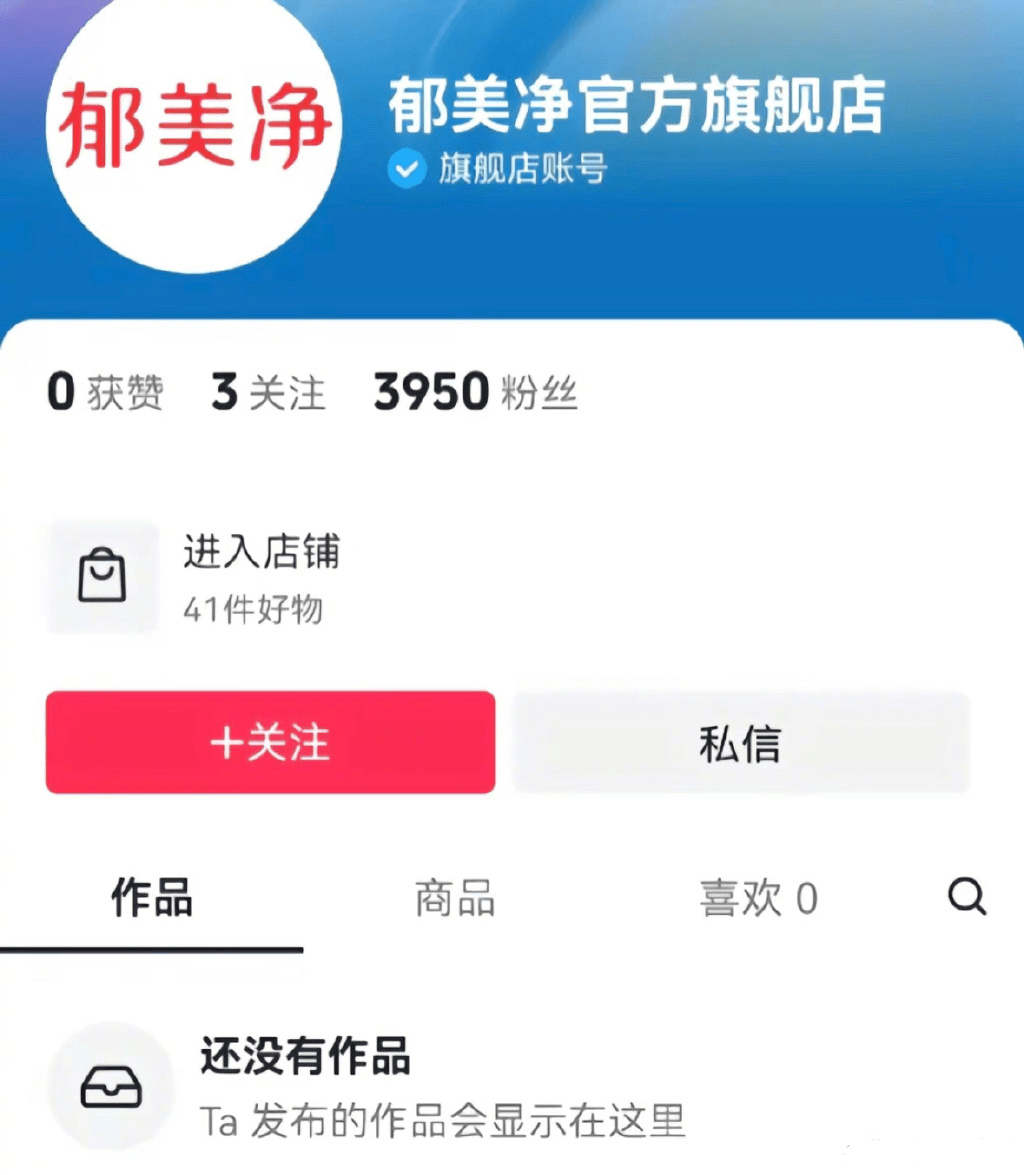
Task: Search this profile's content
Action: pyautogui.click(x=967, y=897)
